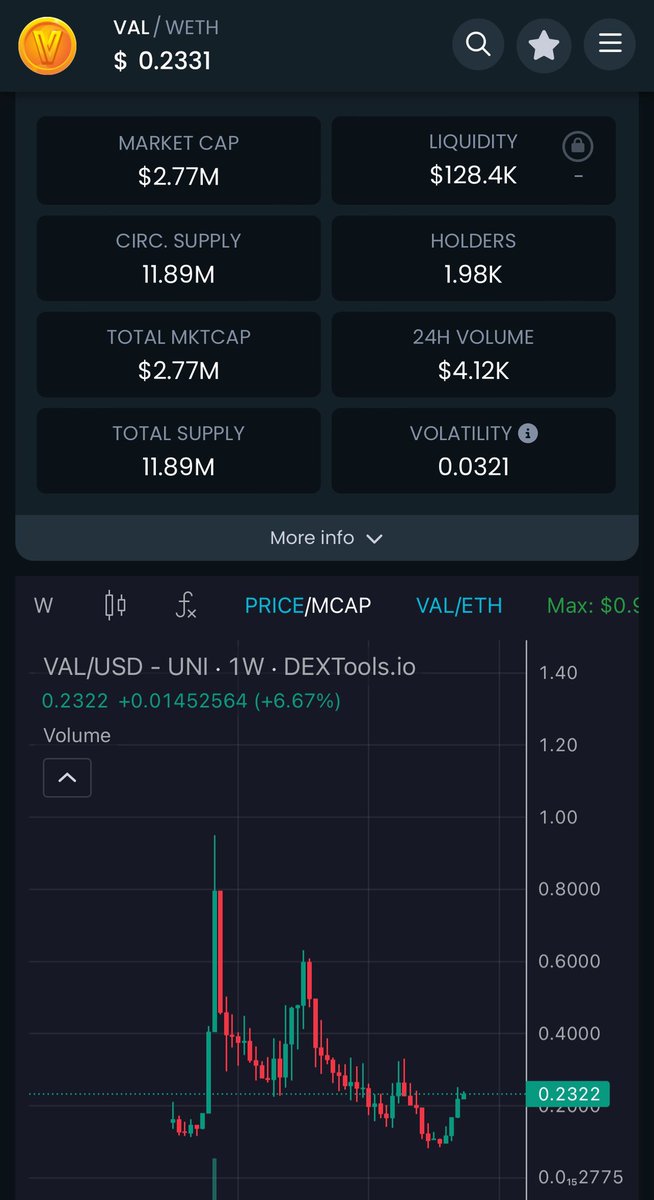Add VAL/WETH to favorites with the star

pyautogui.click(x=543, y=45)
